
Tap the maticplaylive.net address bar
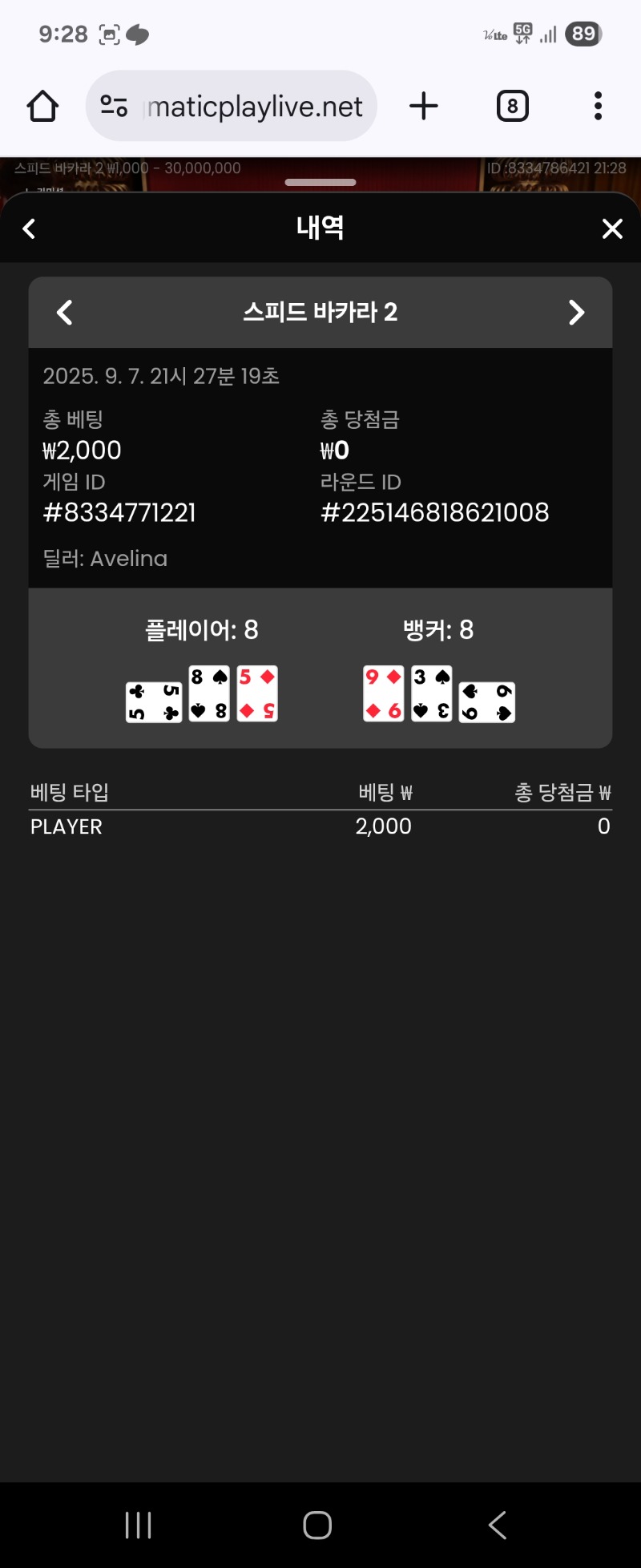click(255, 106)
